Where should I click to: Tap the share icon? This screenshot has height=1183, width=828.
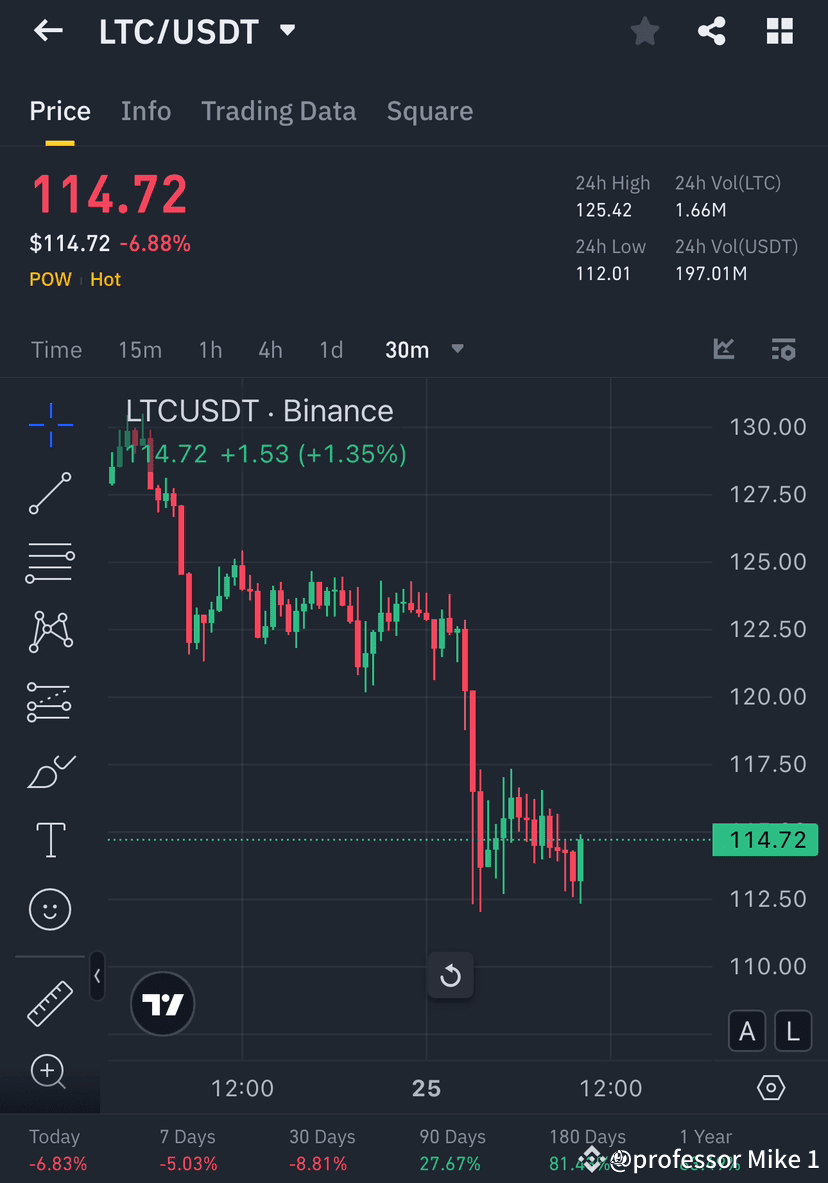click(x=711, y=31)
